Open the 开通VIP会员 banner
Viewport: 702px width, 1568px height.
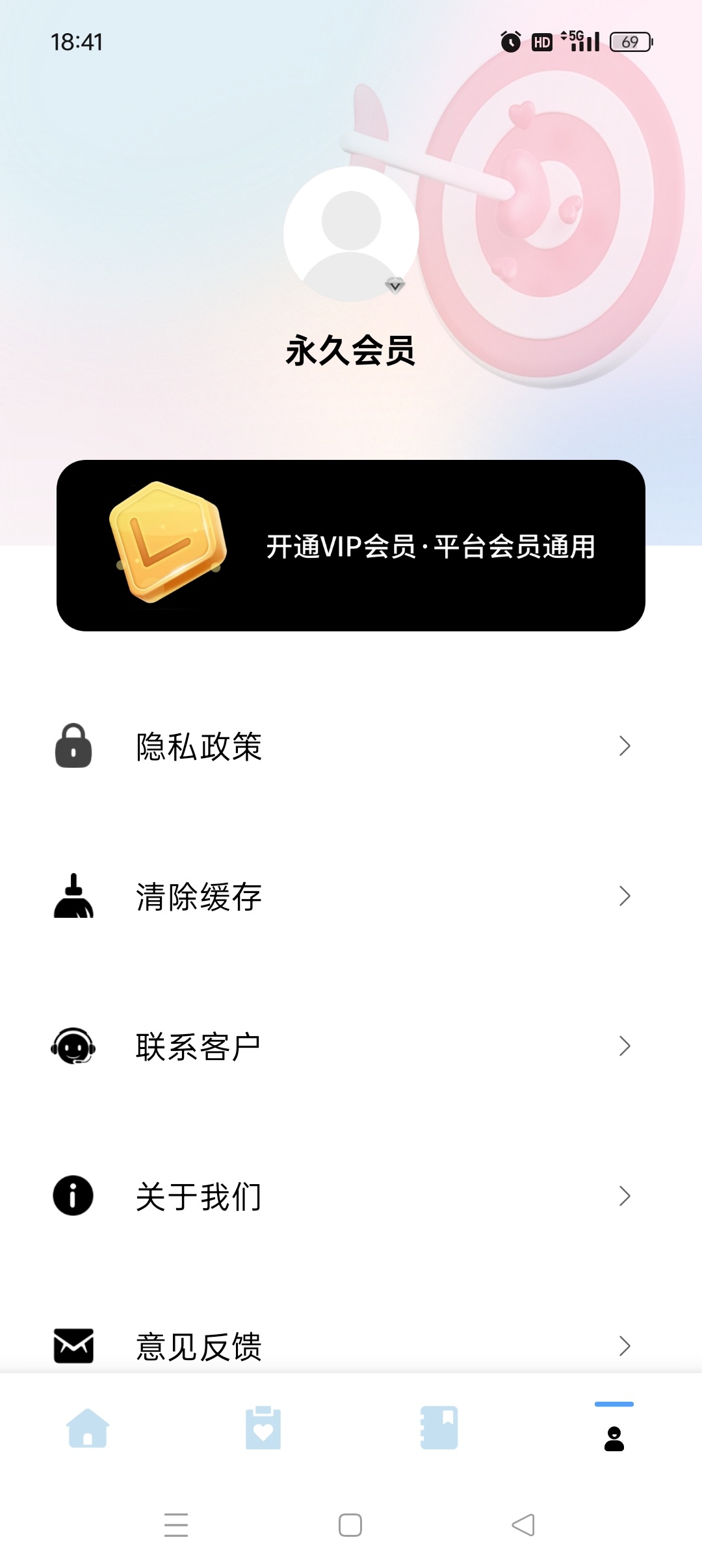351,546
